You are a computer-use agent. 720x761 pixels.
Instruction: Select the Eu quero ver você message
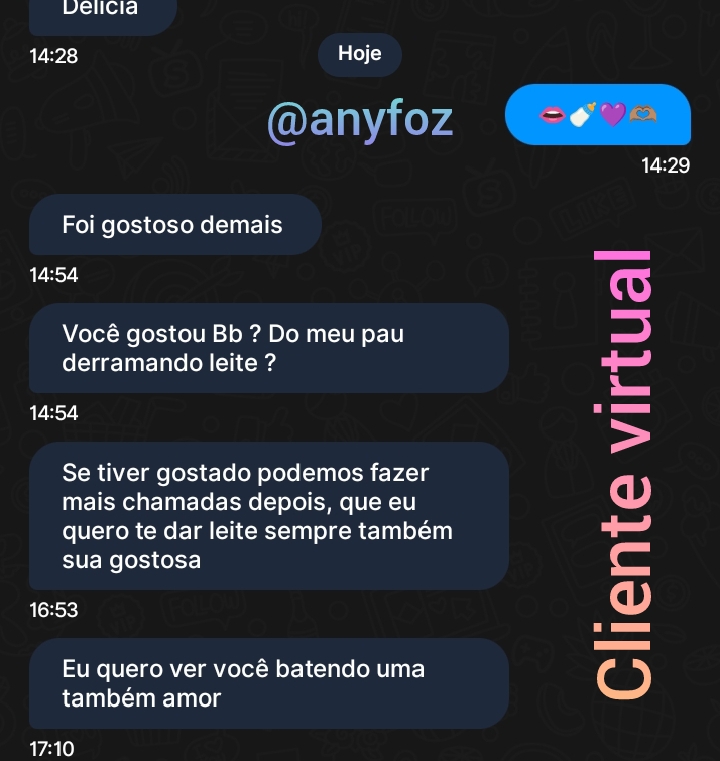click(267, 684)
